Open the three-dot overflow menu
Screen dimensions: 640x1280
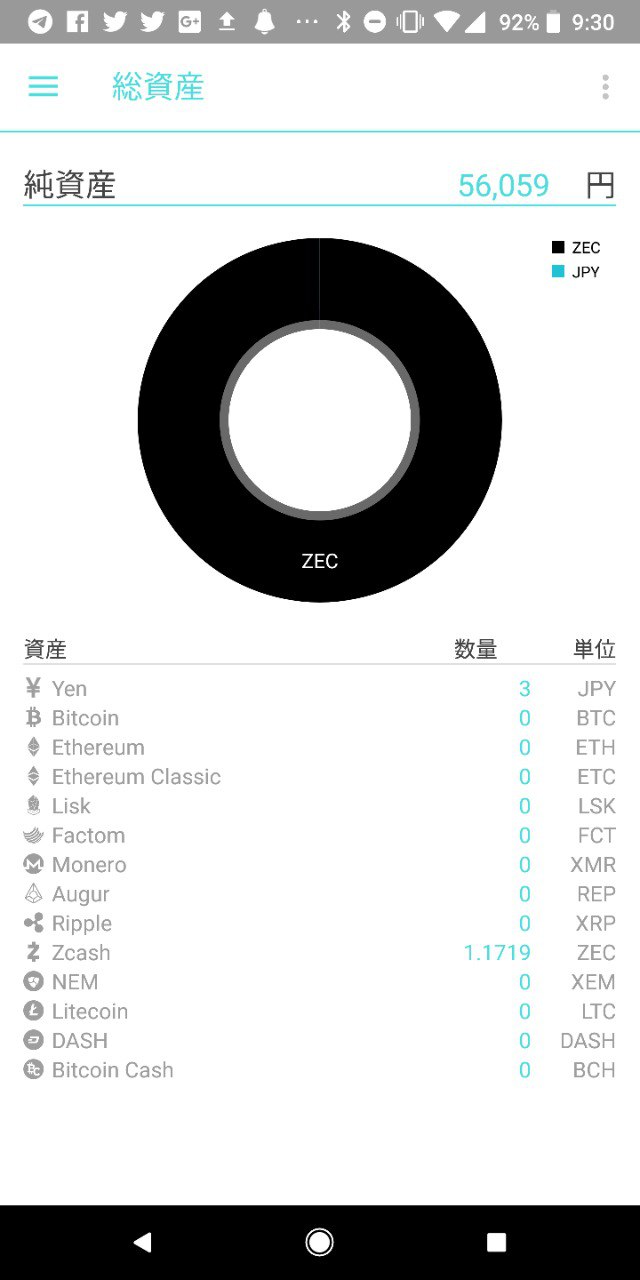pos(605,87)
